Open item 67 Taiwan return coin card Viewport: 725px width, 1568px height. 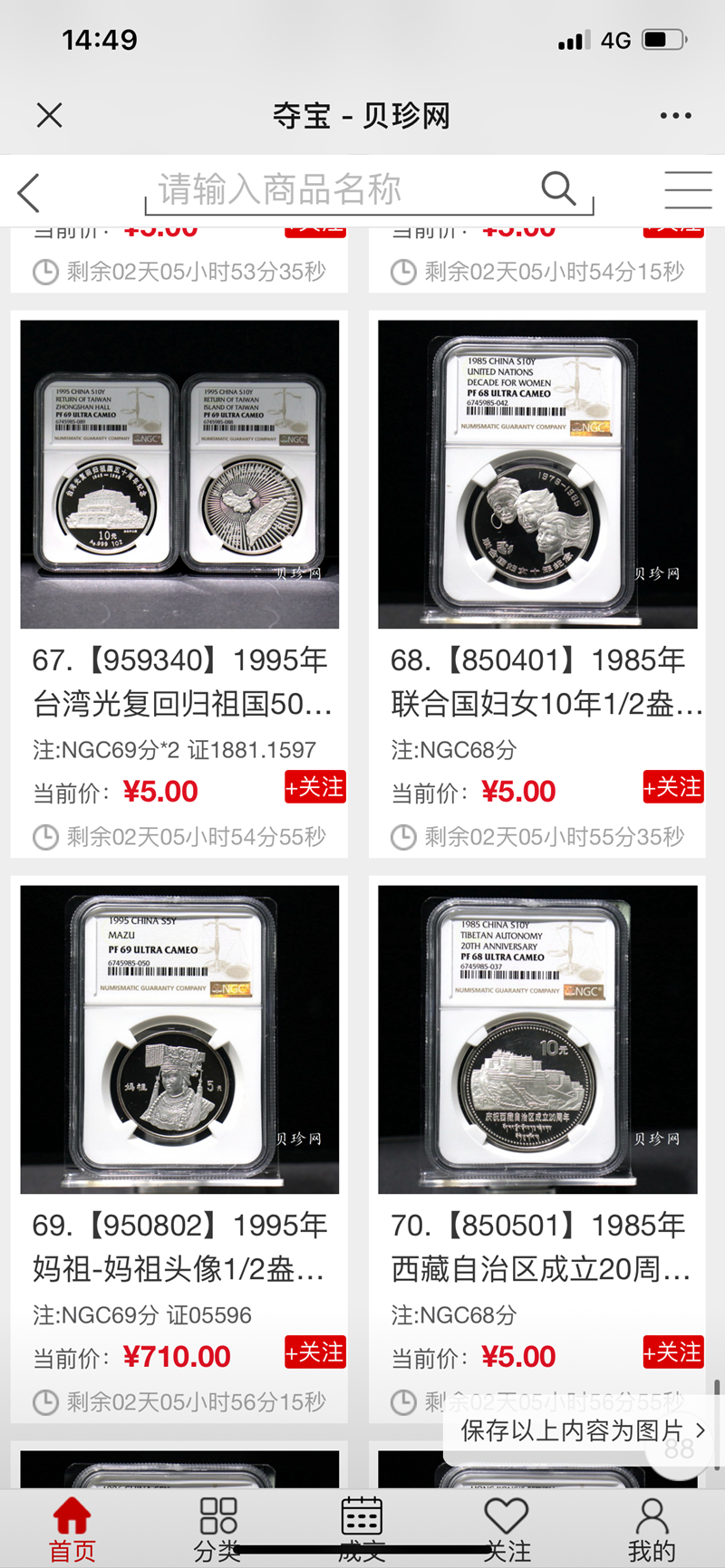pyautogui.click(x=179, y=474)
